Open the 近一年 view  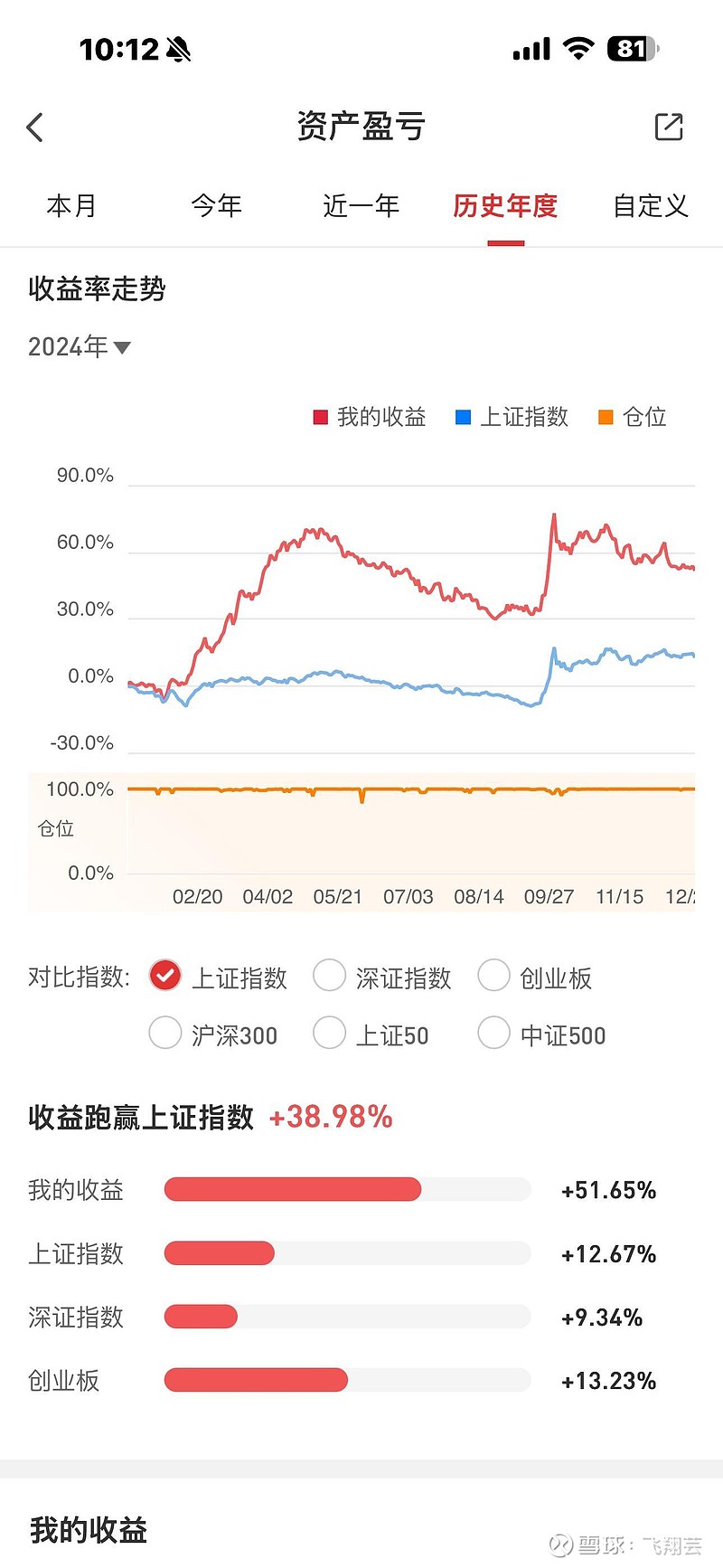click(360, 206)
